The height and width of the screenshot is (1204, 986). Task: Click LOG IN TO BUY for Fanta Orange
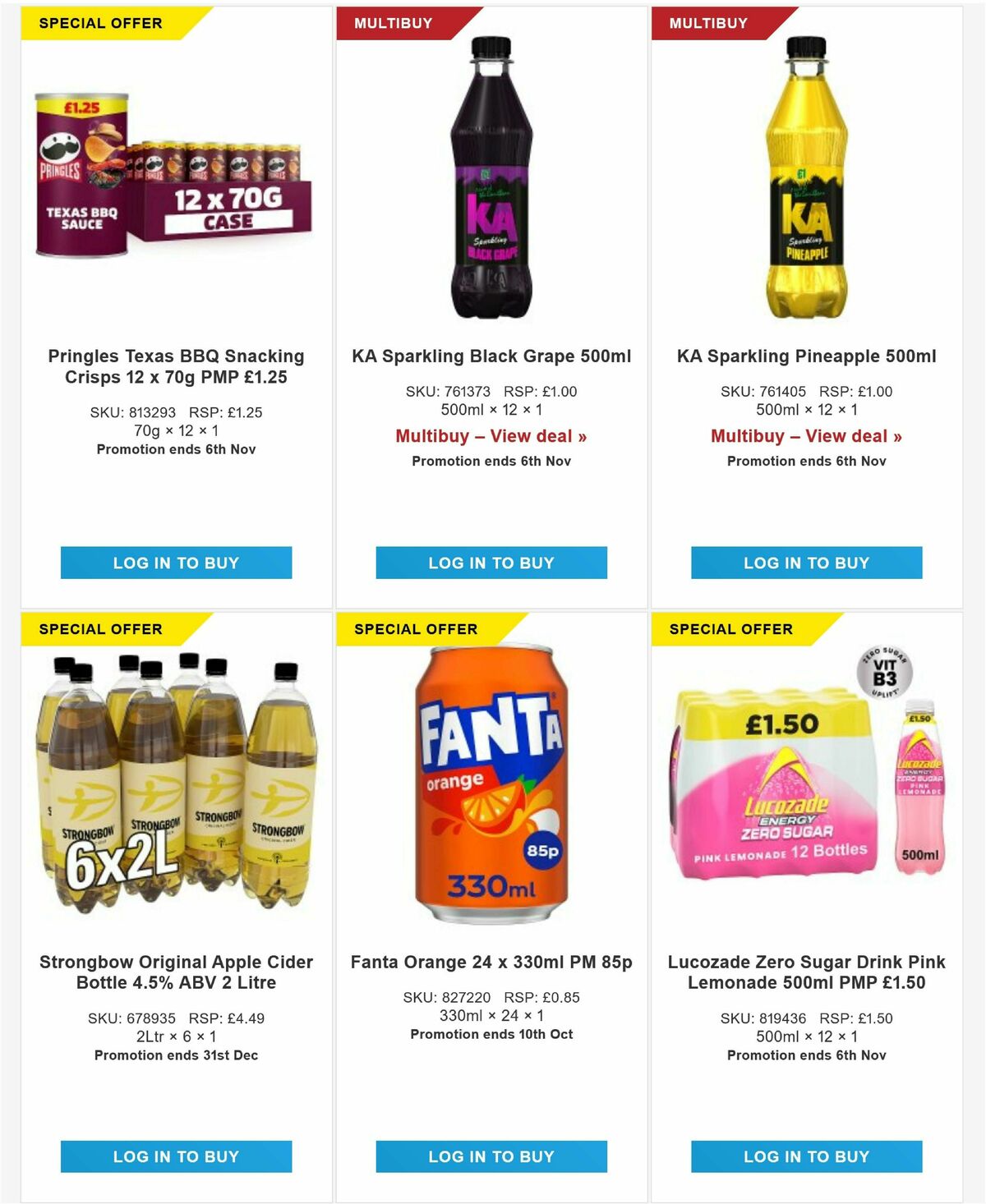(491, 1157)
